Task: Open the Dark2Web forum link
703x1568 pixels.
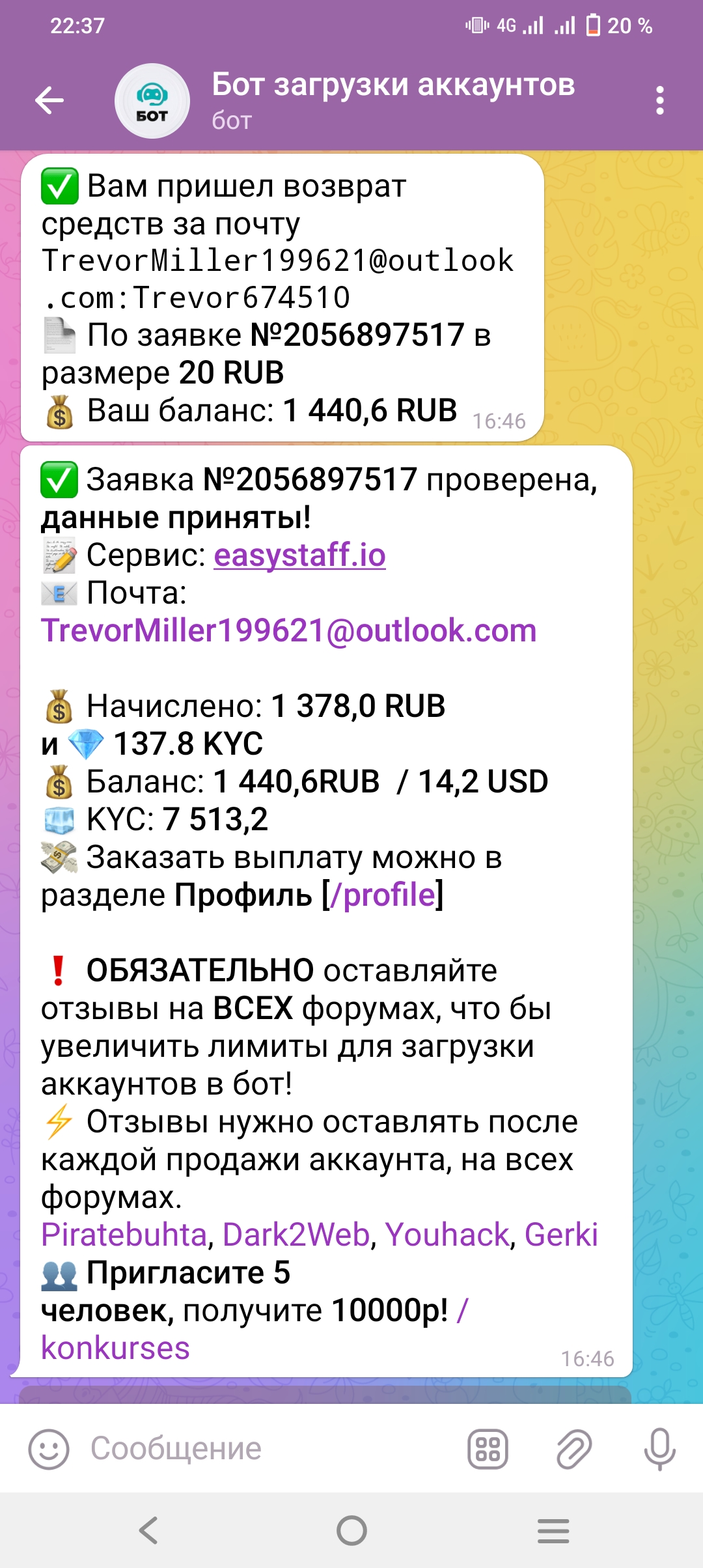Action: (296, 1235)
